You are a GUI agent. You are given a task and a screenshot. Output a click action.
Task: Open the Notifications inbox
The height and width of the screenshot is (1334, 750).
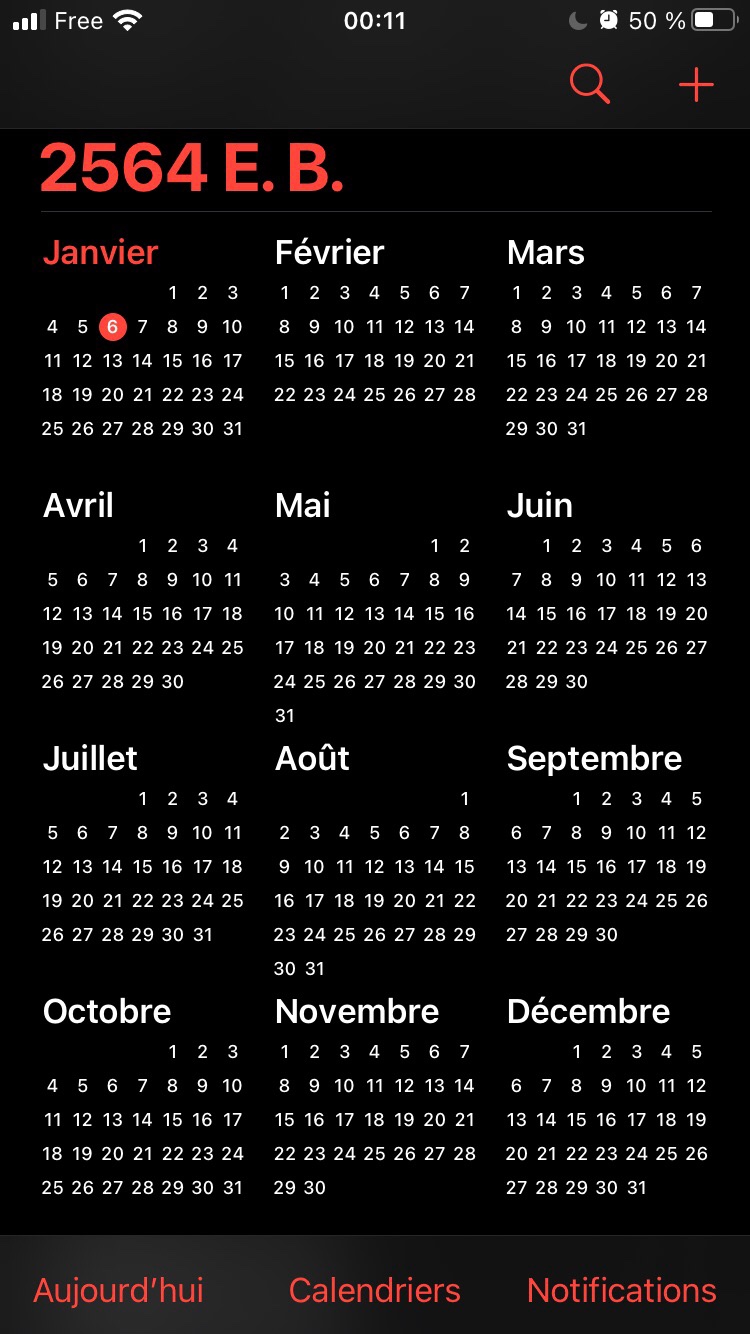[622, 1290]
